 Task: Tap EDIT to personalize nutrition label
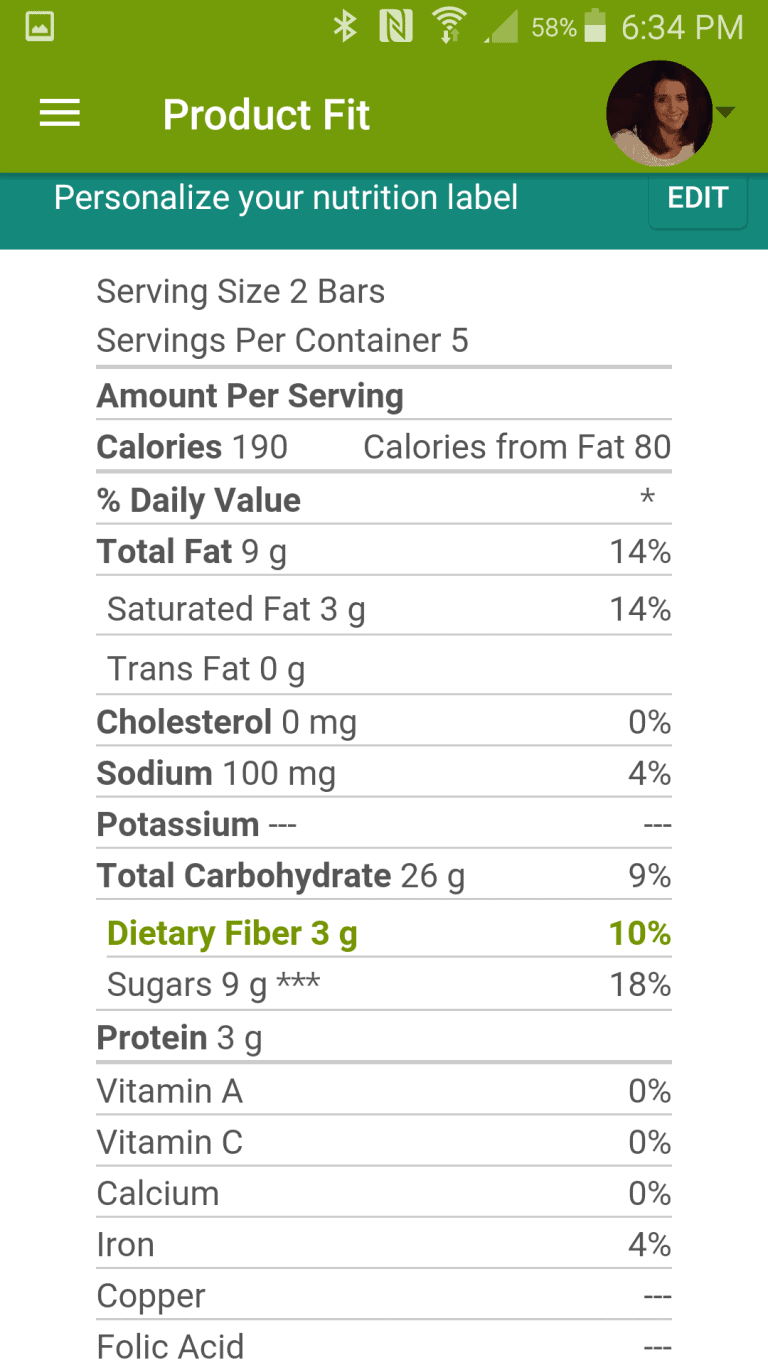tap(698, 199)
